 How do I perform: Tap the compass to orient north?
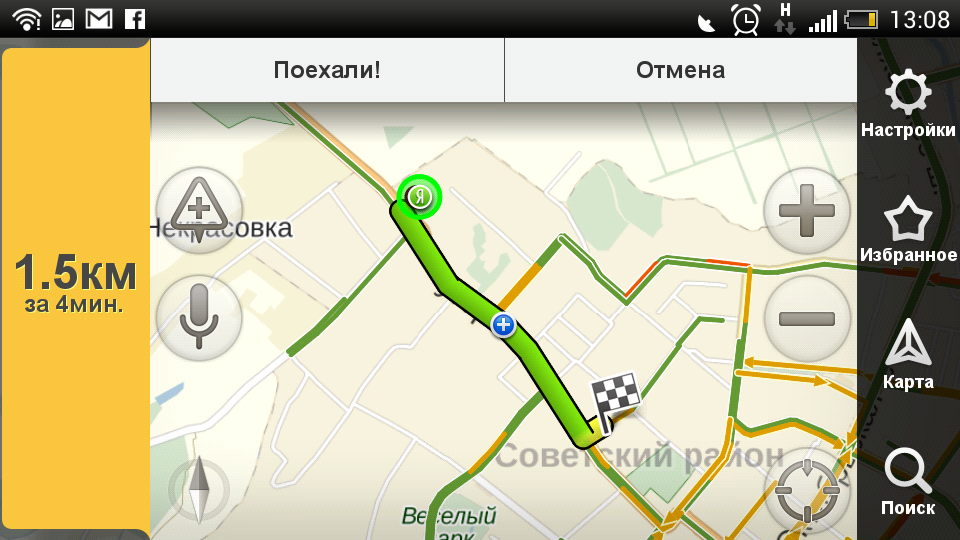point(199,490)
